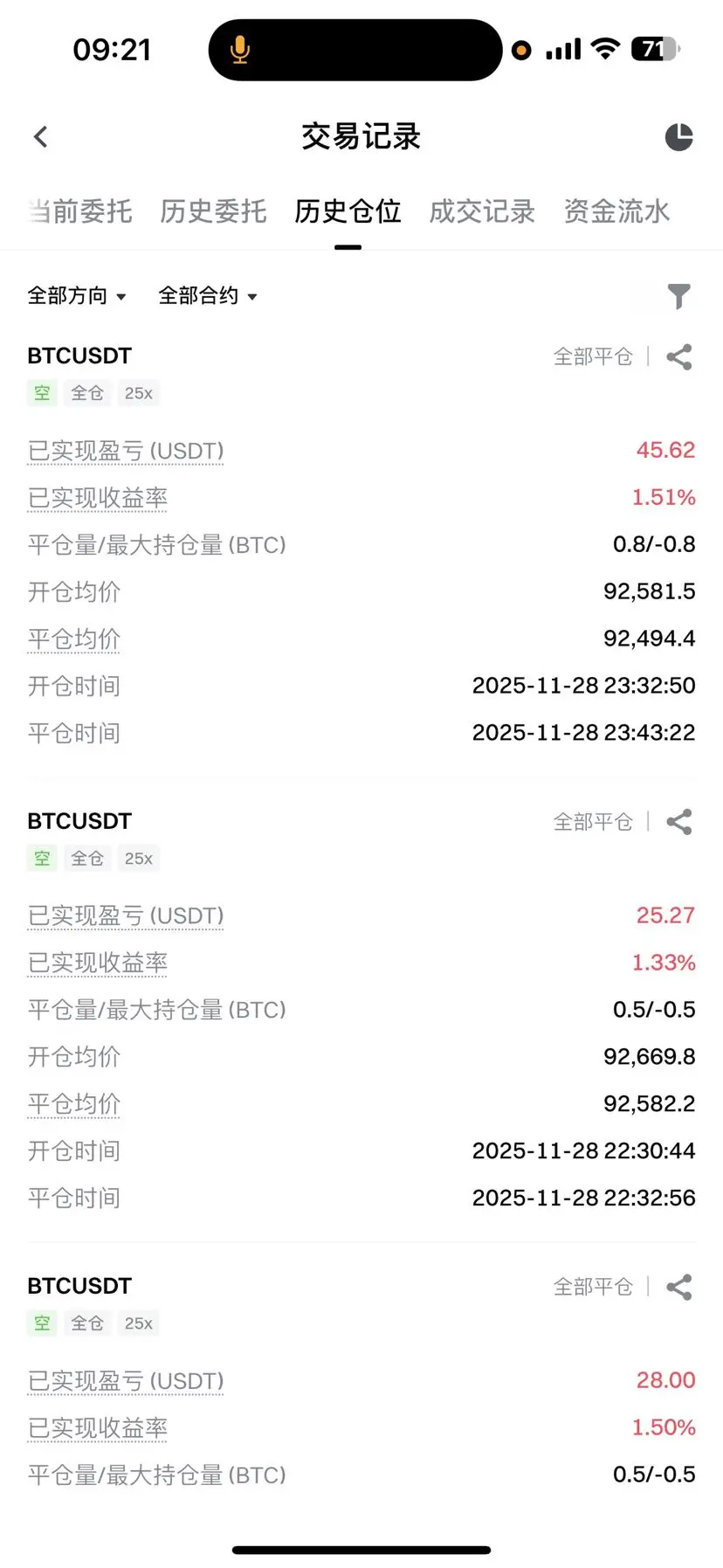The image size is (723, 1568).
Task: Share the position with 25.27 USDT profit
Action: click(x=679, y=822)
